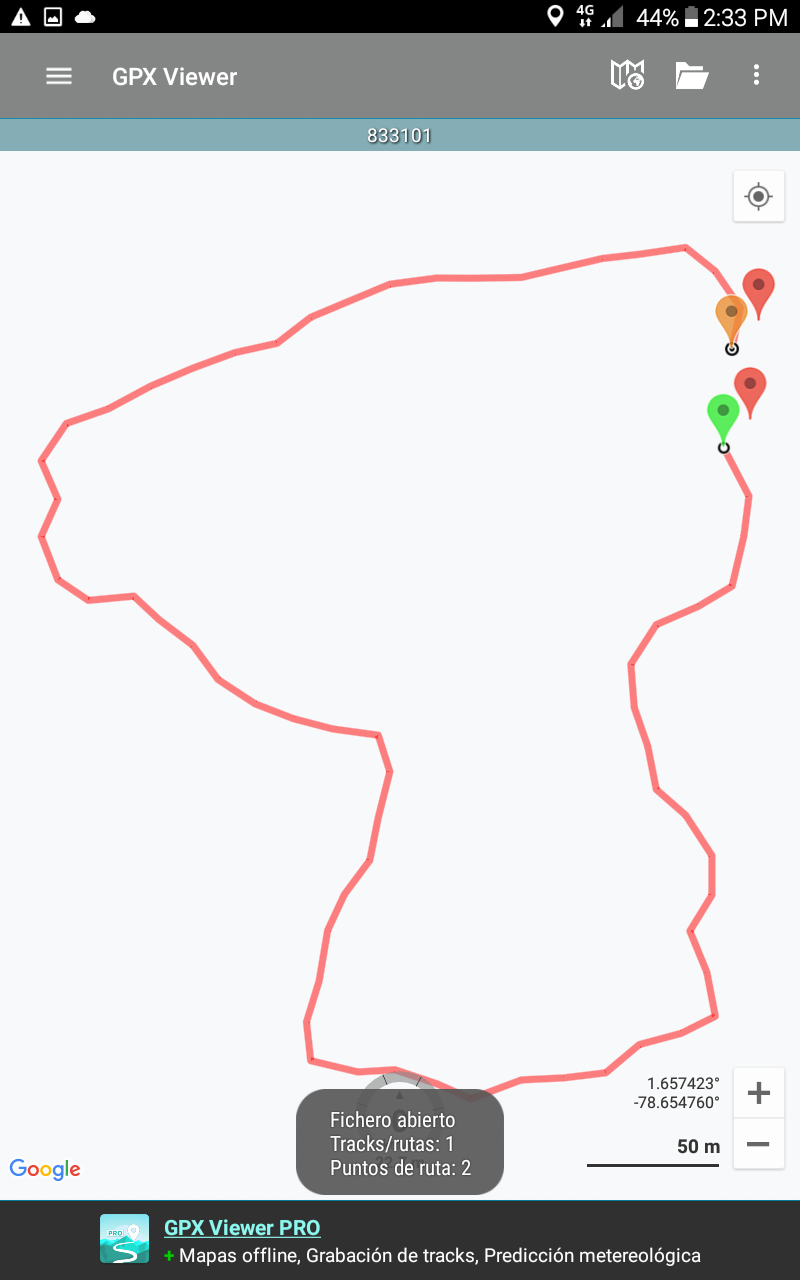Open the navigation drawer menu

59,77
